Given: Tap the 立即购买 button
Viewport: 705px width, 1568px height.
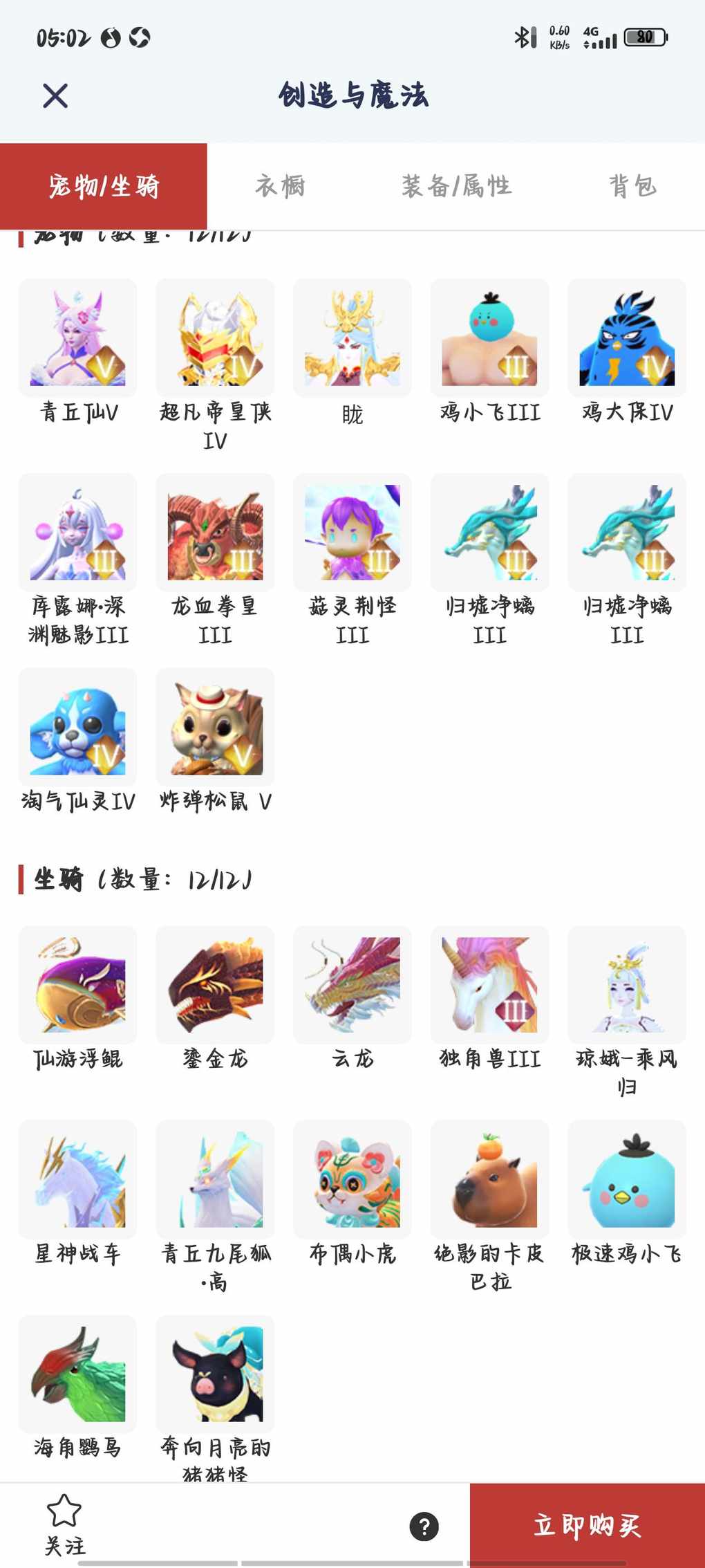Looking at the screenshot, I should pyautogui.click(x=587, y=1525).
